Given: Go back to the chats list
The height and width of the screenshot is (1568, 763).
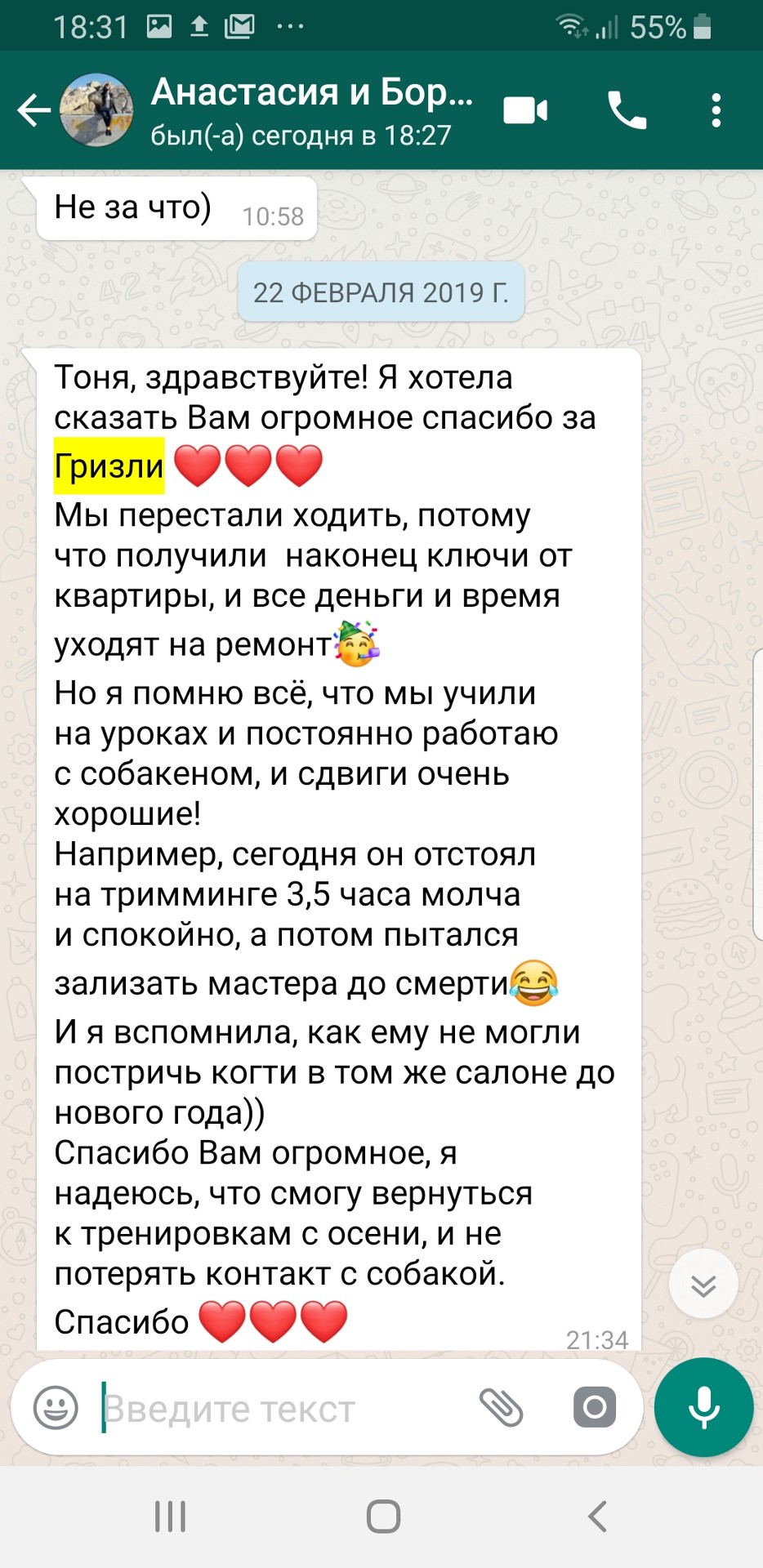Looking at the screenshot, I should point(33,110).
